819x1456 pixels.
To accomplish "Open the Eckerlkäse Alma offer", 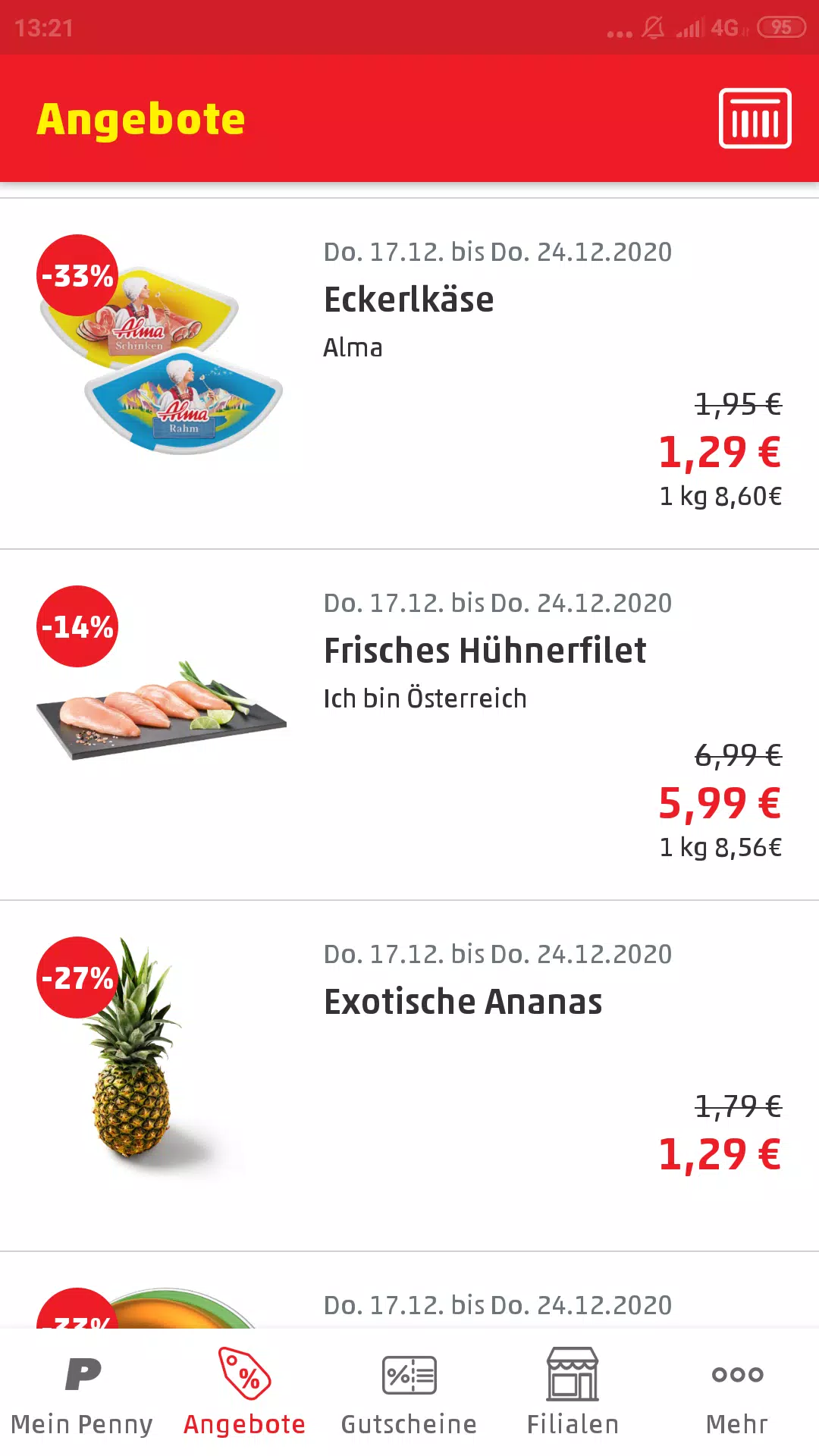I will tap(409, 374).
